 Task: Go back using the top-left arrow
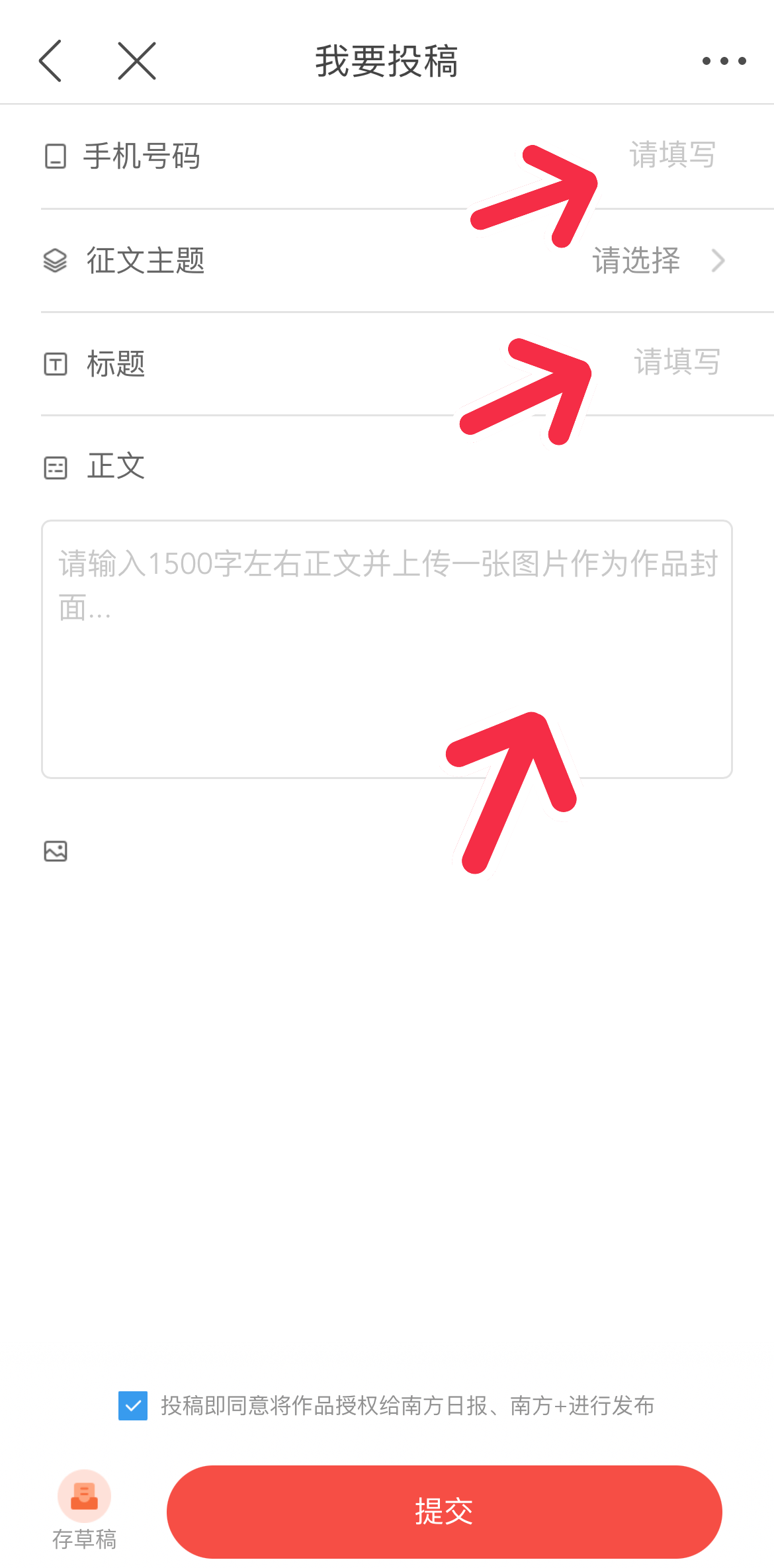pos(51,61)
